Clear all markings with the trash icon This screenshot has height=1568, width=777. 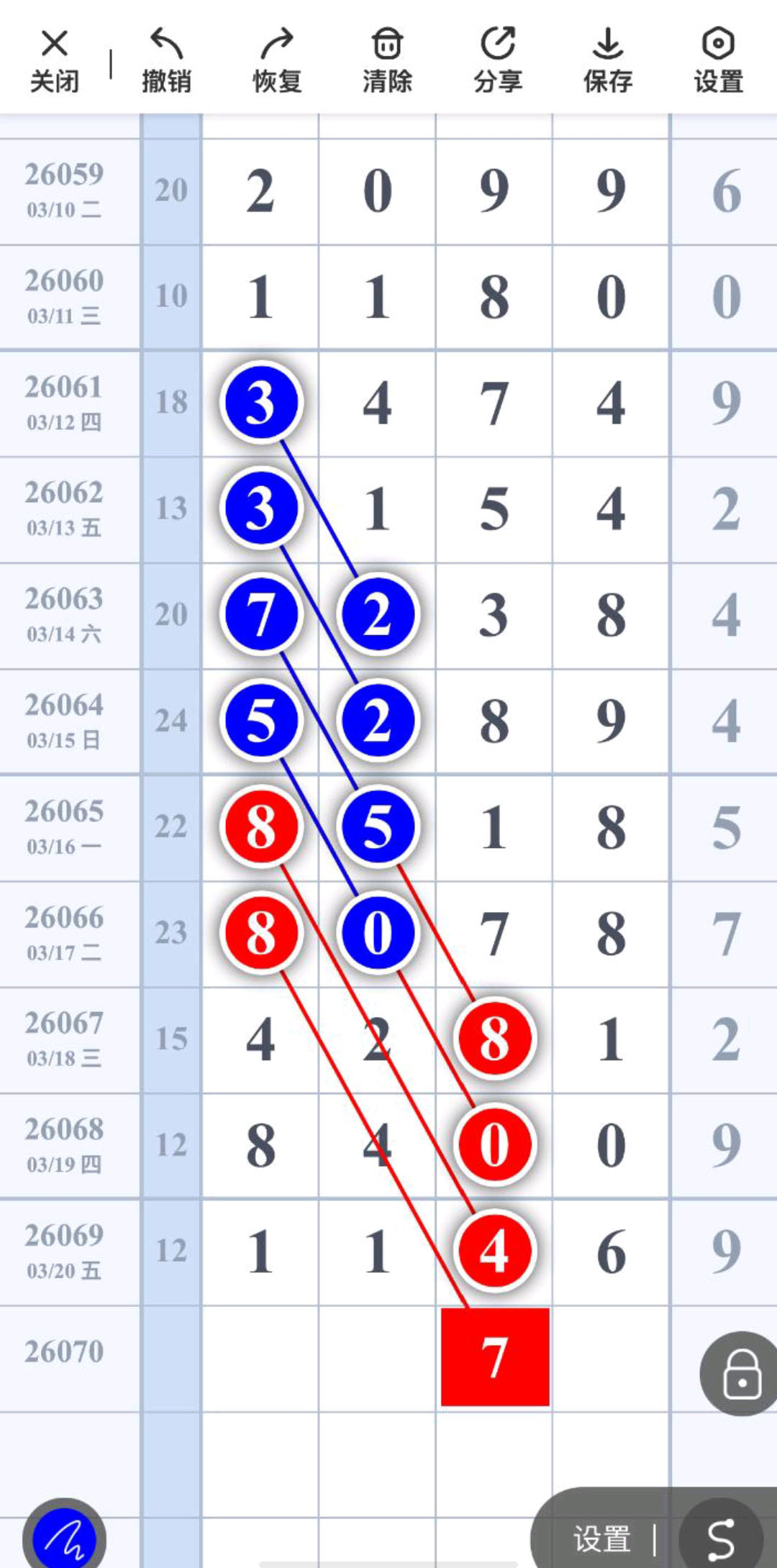coord(388,58)
